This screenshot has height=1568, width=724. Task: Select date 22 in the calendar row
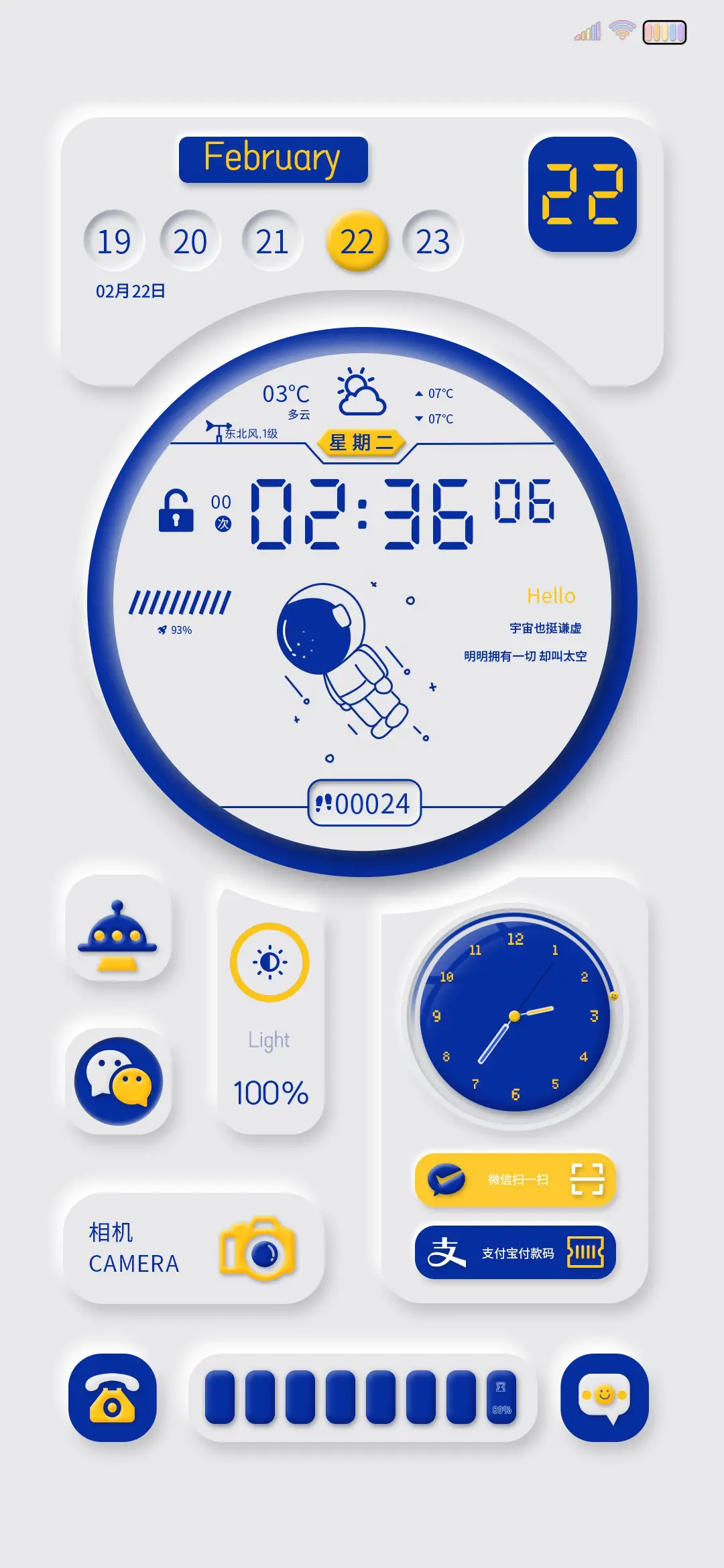coord(357,241)
